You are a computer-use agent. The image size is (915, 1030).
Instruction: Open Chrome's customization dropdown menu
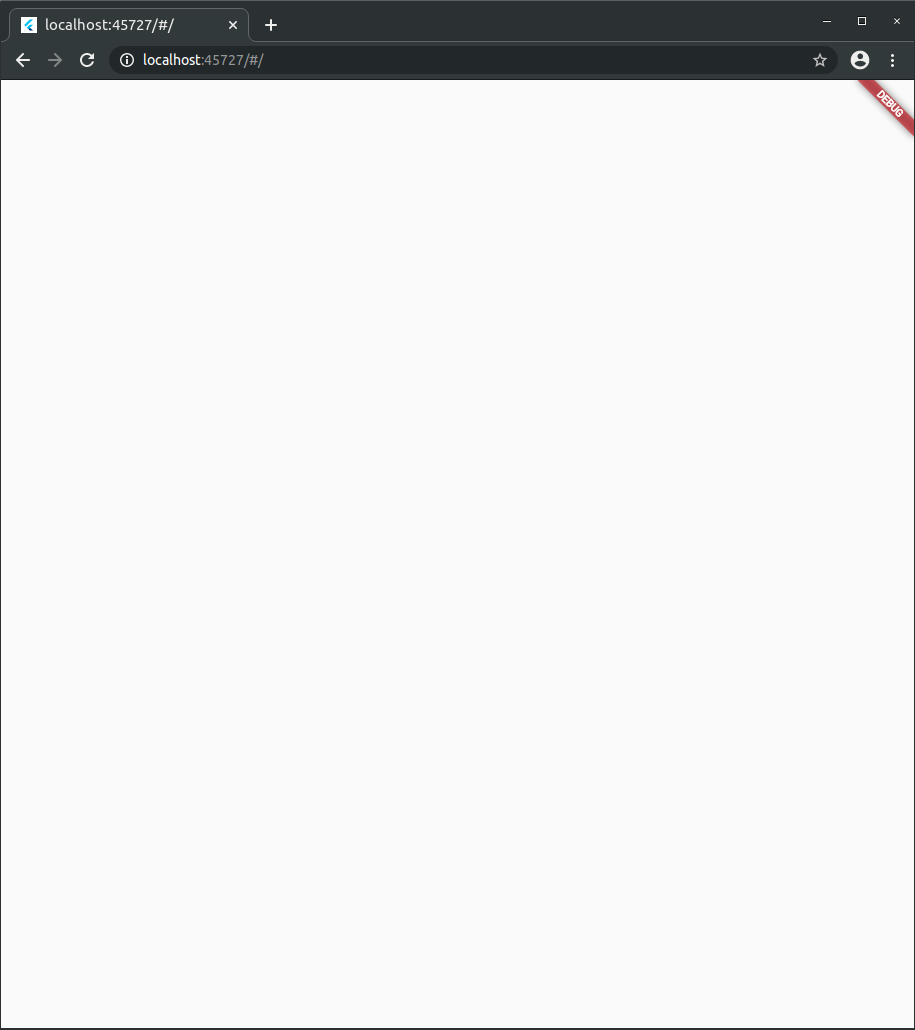(x=892, y=60)
